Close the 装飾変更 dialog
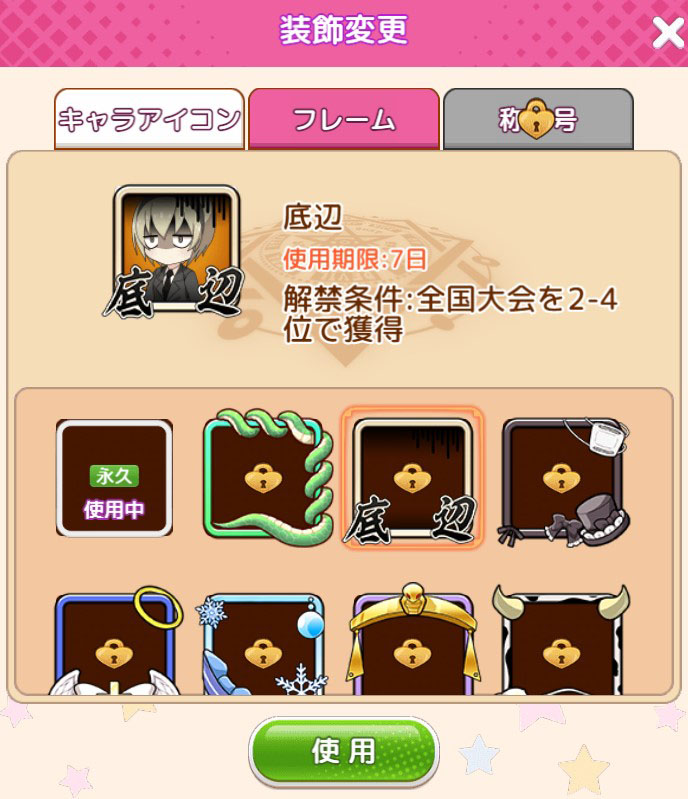 pos(666,33)
